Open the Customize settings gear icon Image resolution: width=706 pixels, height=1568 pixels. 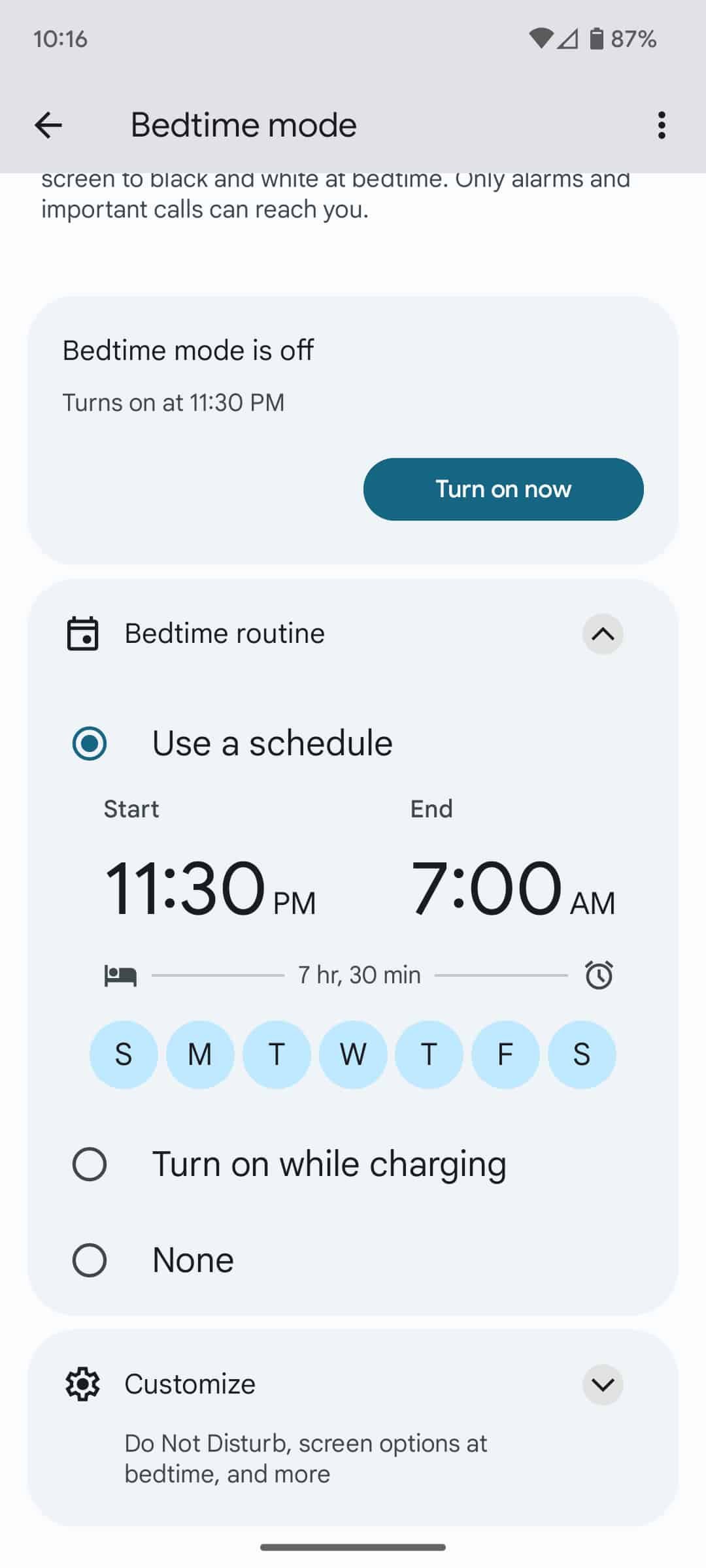83,1383
